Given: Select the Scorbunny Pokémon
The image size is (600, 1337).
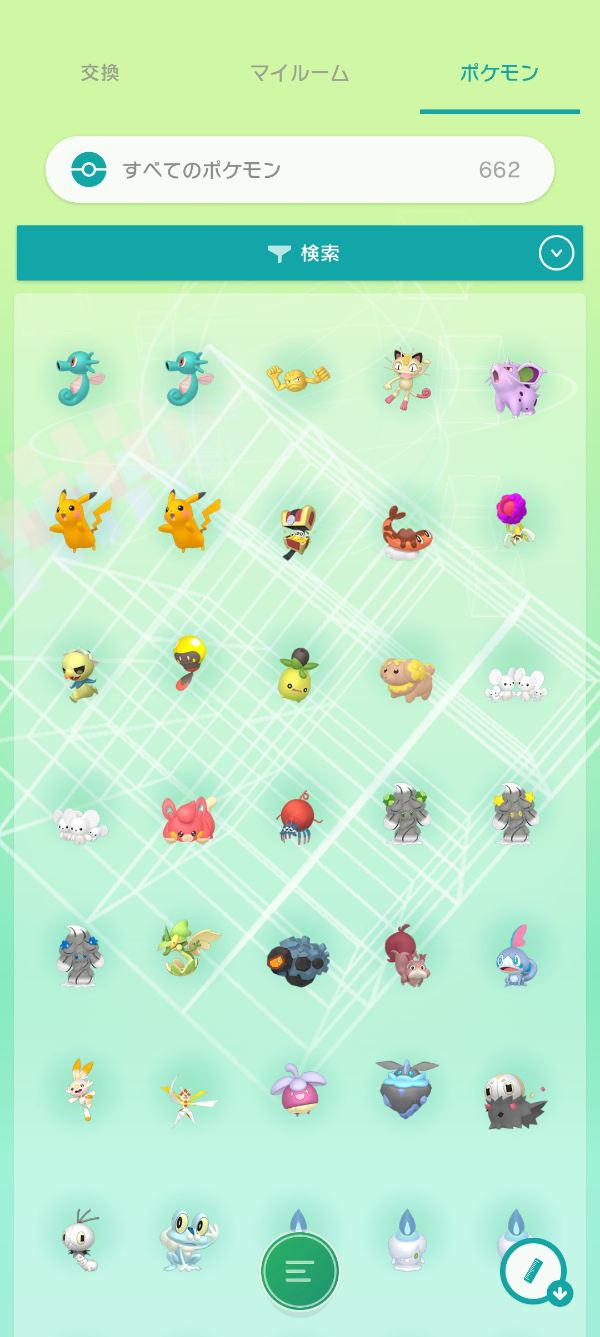Looking at the screenshot, I should [80, 1090].
